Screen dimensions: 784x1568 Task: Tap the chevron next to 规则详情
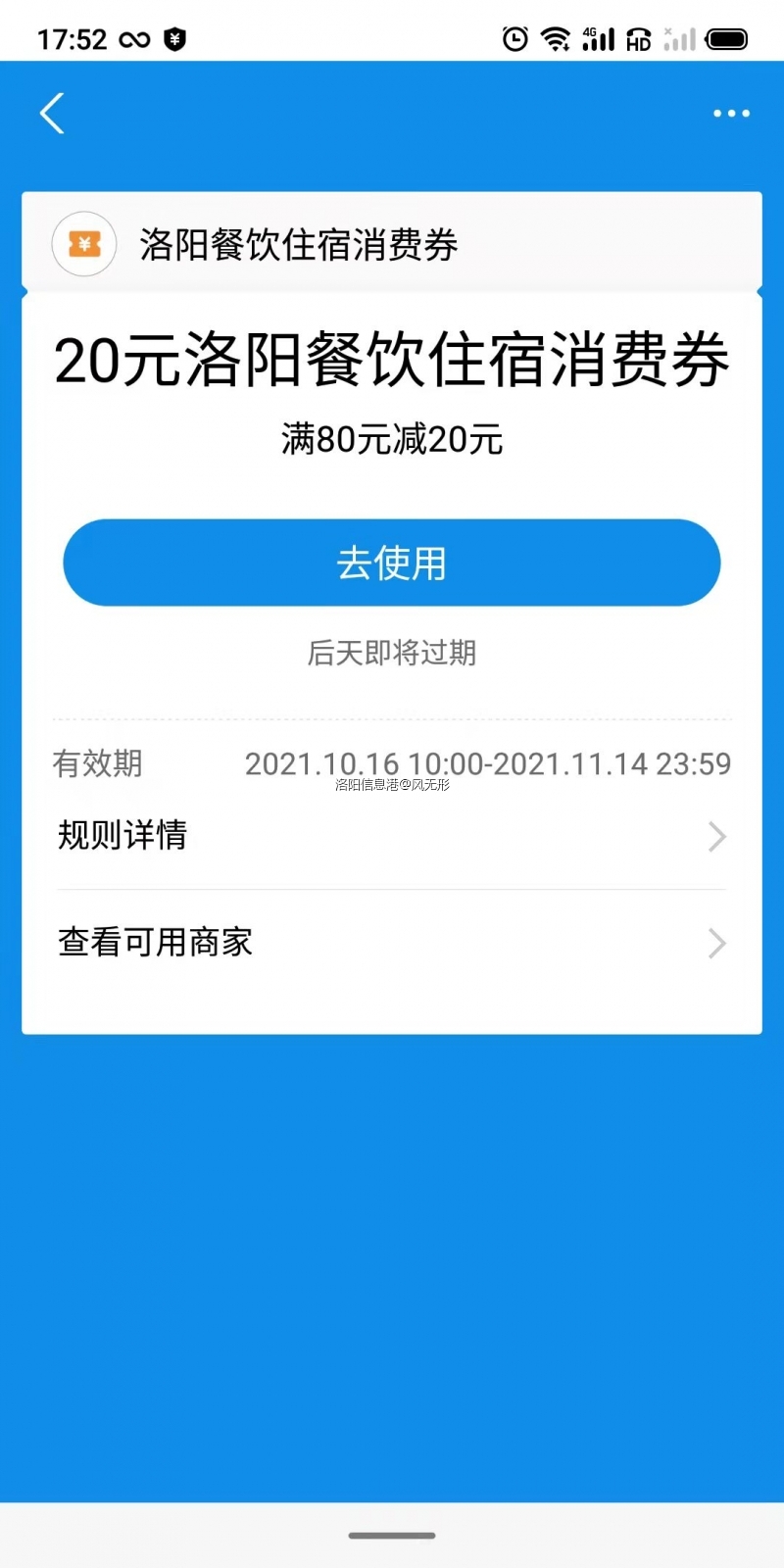[x=716, y=836]
